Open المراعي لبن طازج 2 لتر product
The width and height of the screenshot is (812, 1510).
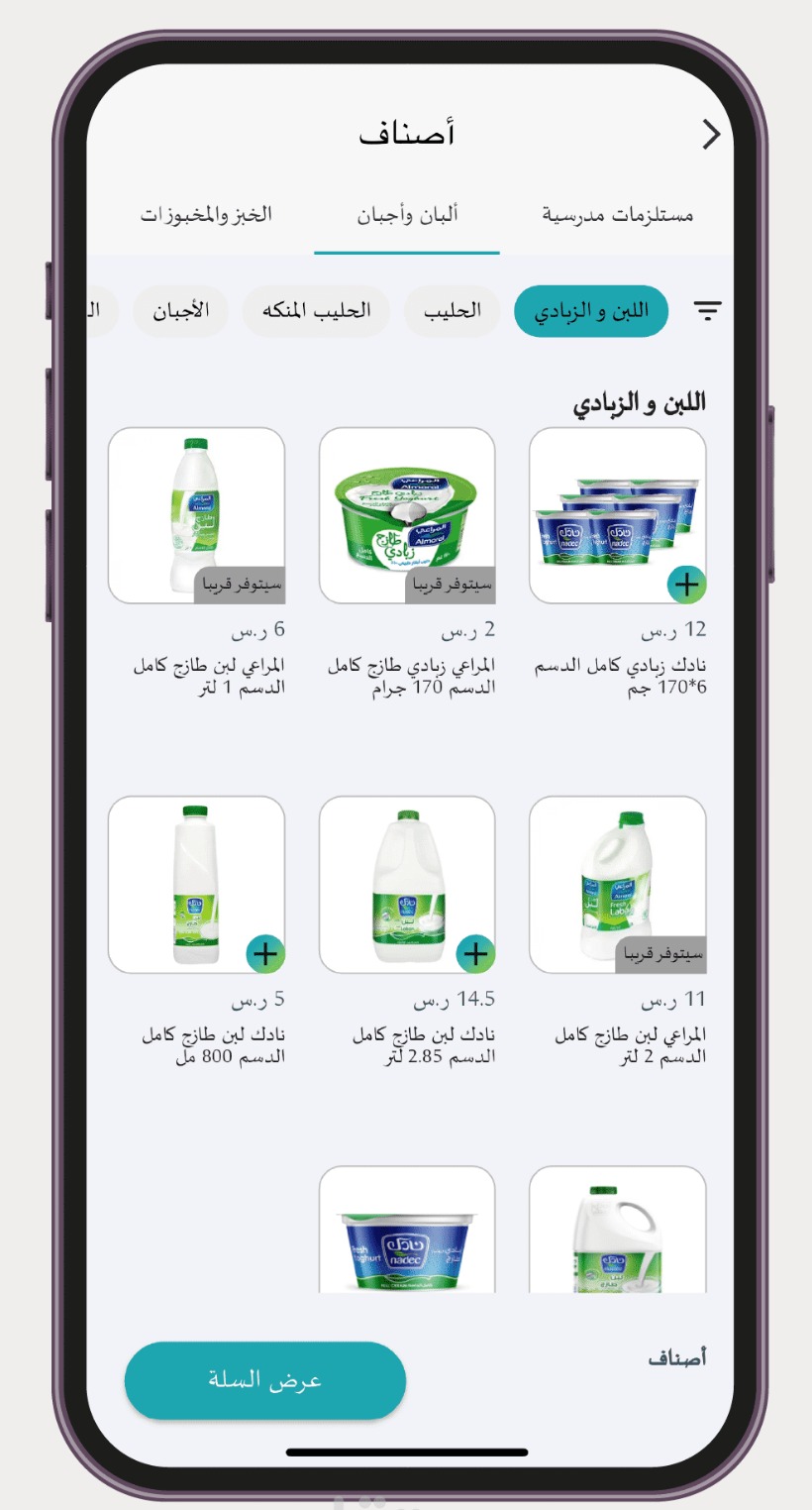click(x=618, y=885)
